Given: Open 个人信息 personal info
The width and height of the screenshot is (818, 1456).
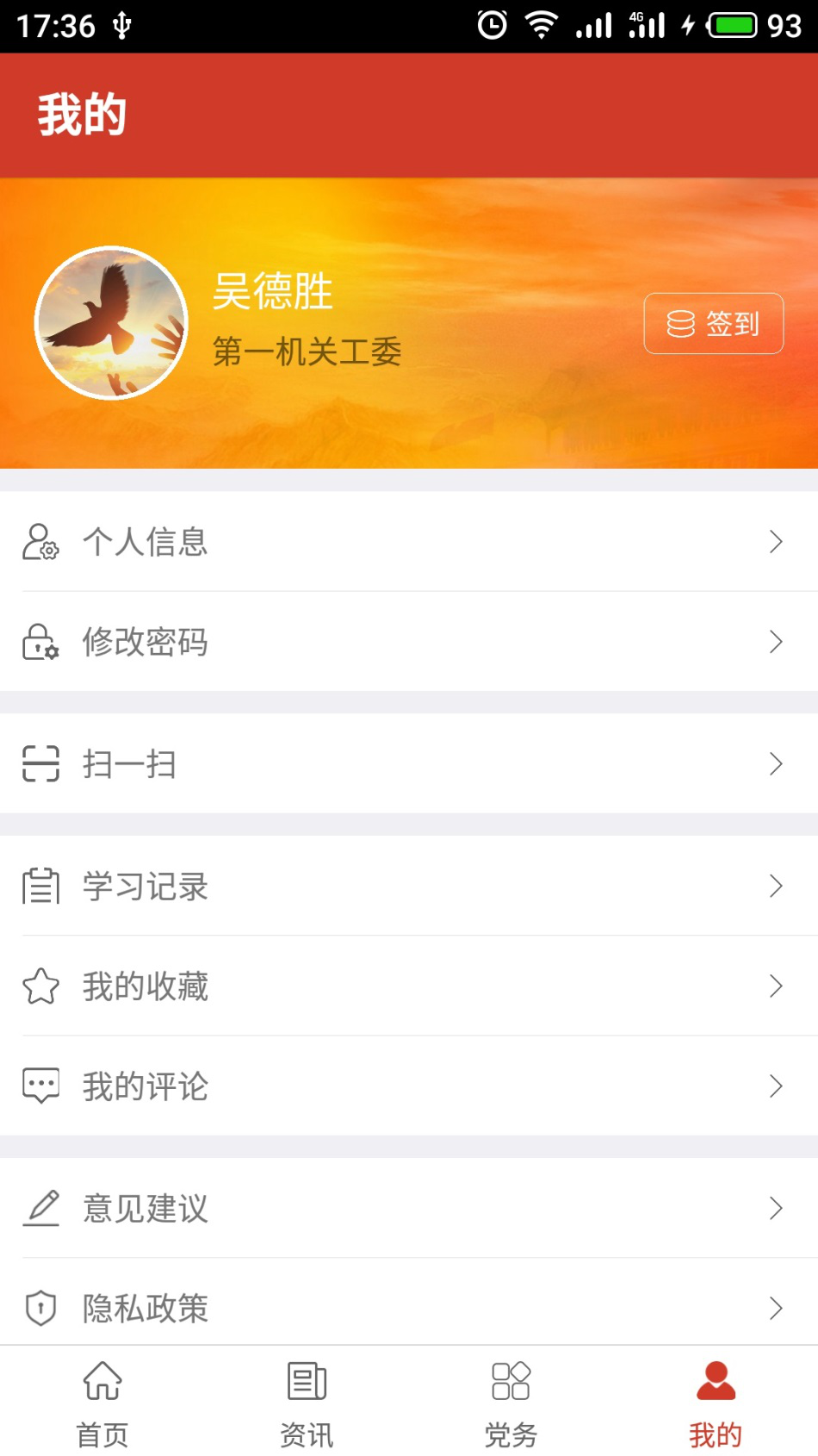Looking at the screenshot, I should pos(409,542).
